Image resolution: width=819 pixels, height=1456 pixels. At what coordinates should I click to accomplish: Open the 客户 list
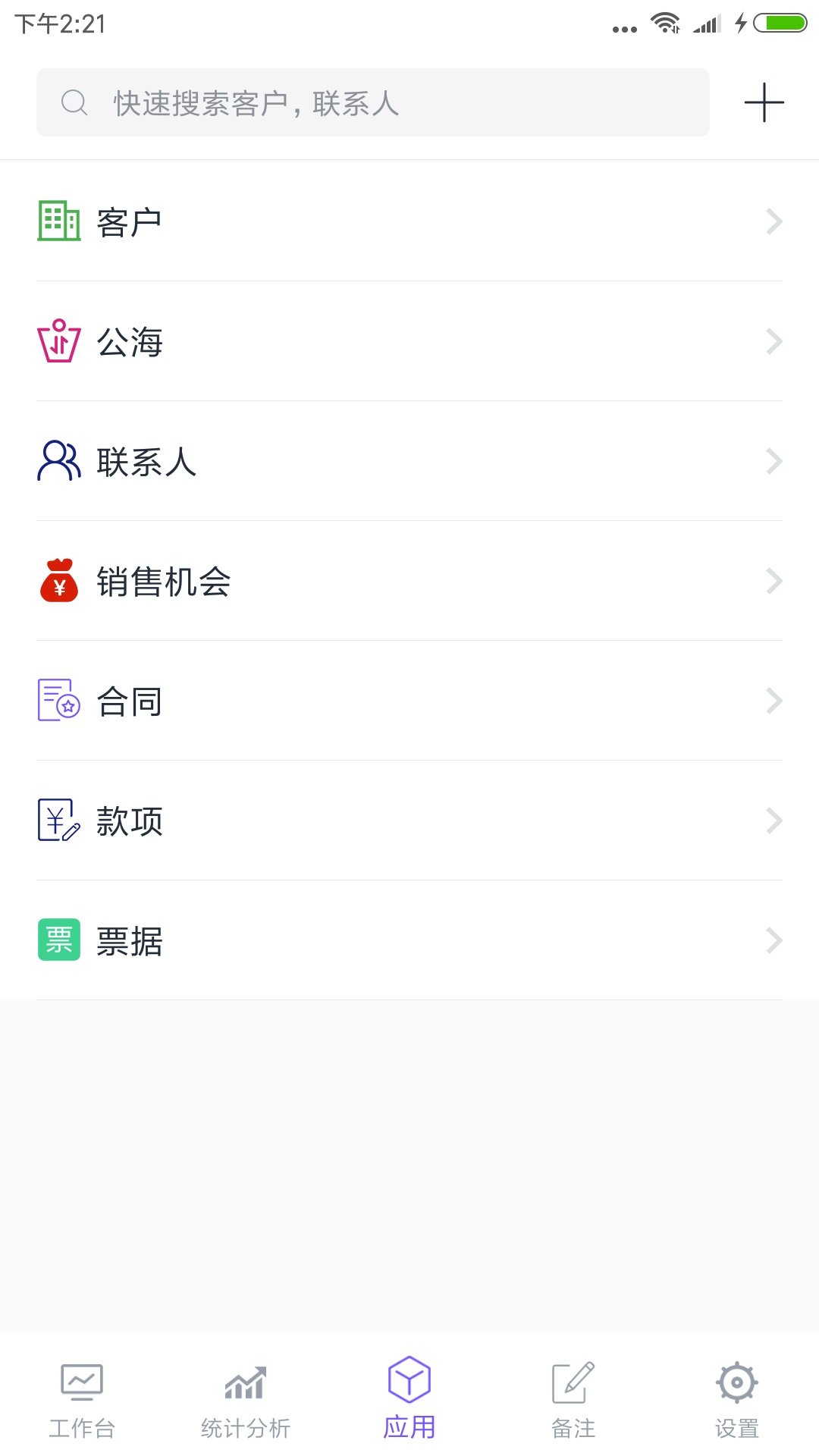point(409,221)
